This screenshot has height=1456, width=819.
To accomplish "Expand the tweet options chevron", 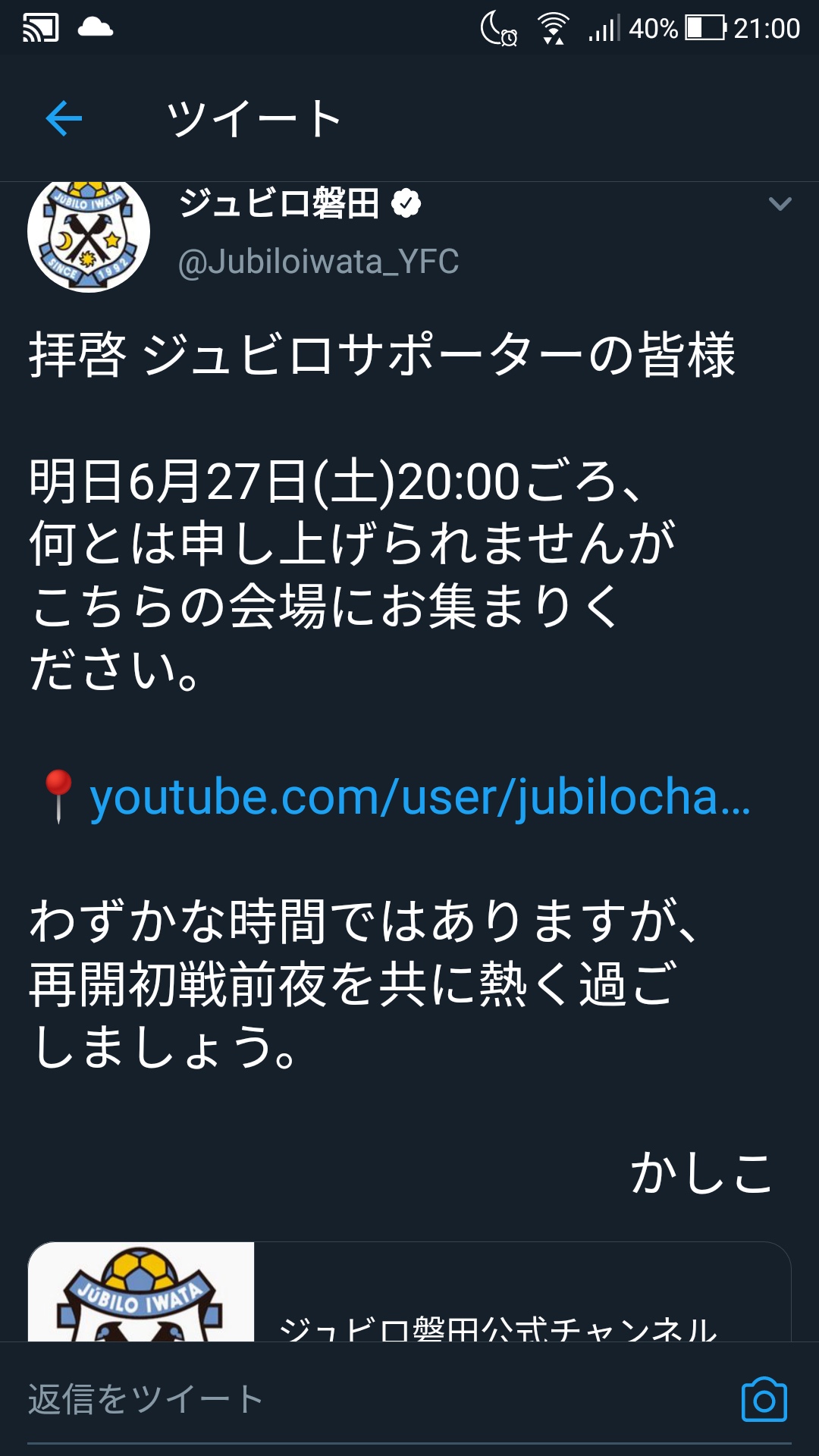I will 780,203.
